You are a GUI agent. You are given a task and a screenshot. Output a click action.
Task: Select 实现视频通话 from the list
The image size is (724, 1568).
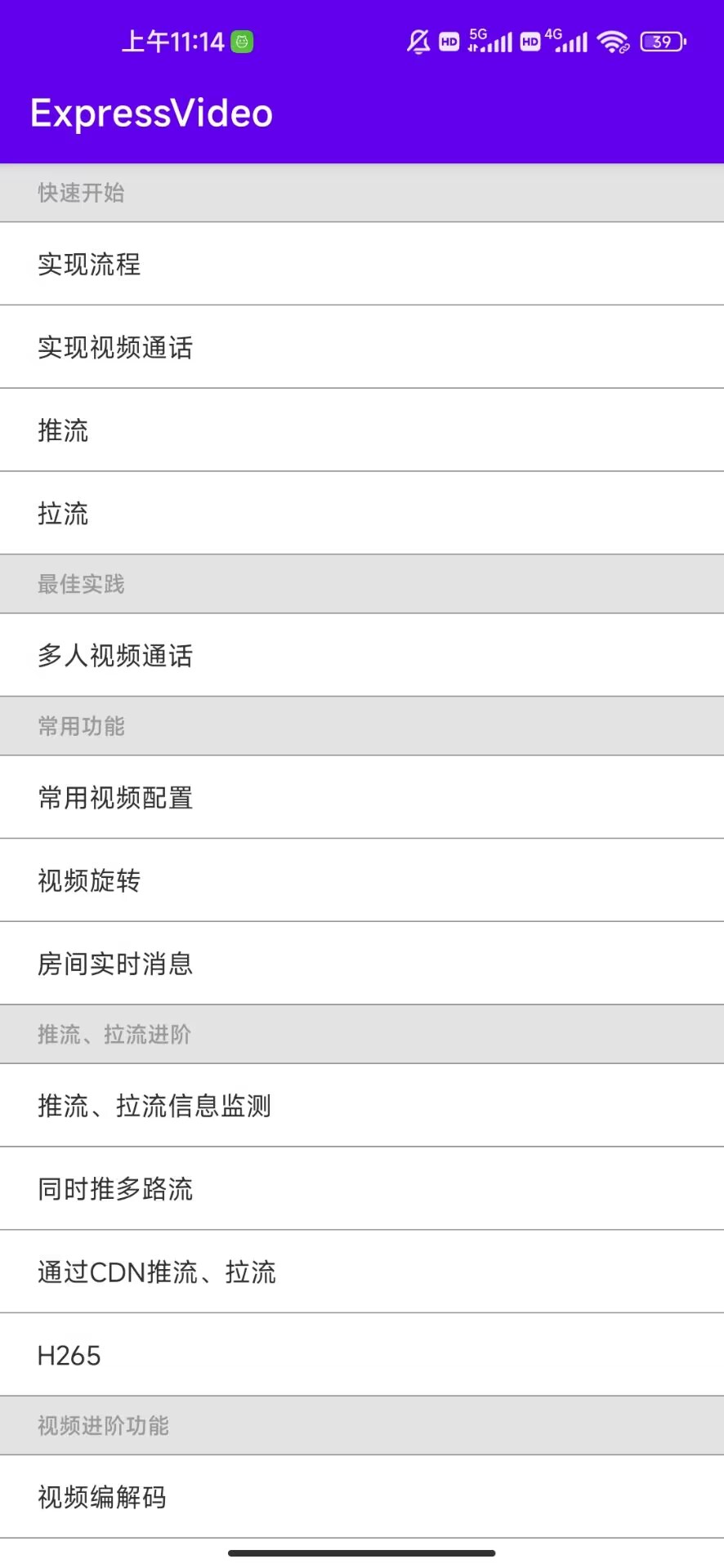pyautogui.click(x=115, y=348)
